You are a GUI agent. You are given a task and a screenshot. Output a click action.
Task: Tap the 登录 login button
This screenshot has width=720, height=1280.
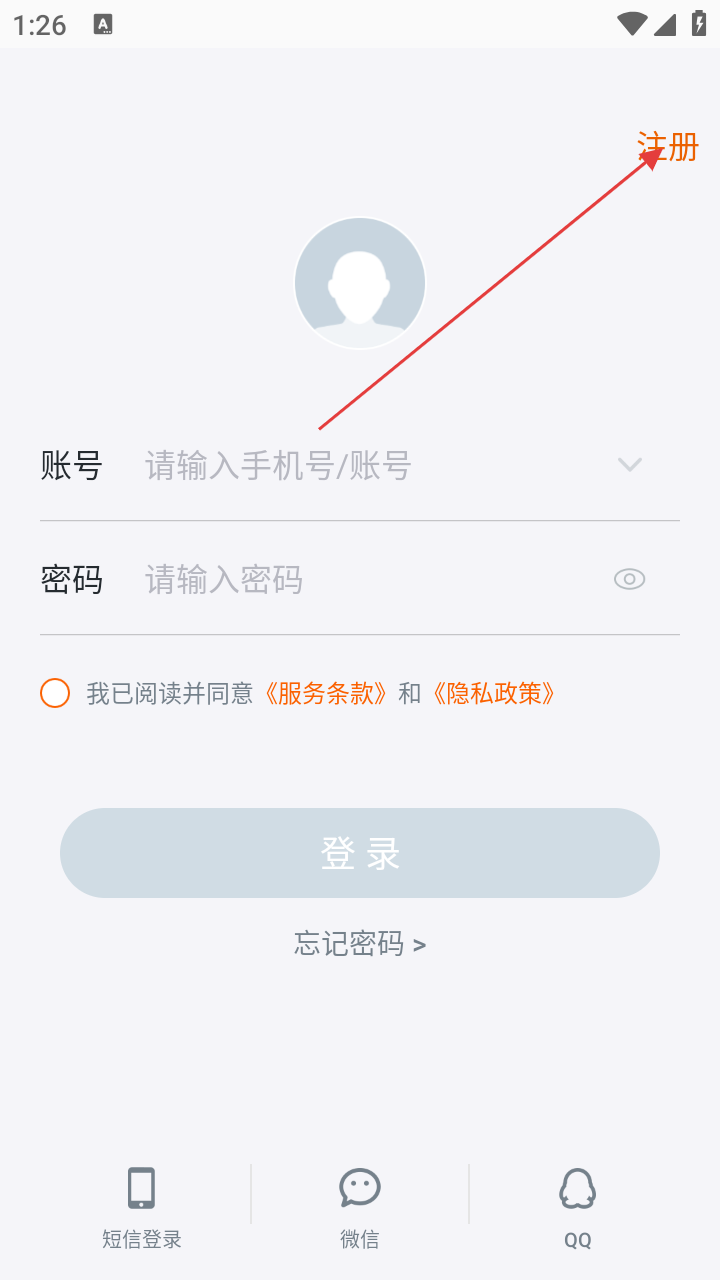(360, 853)
